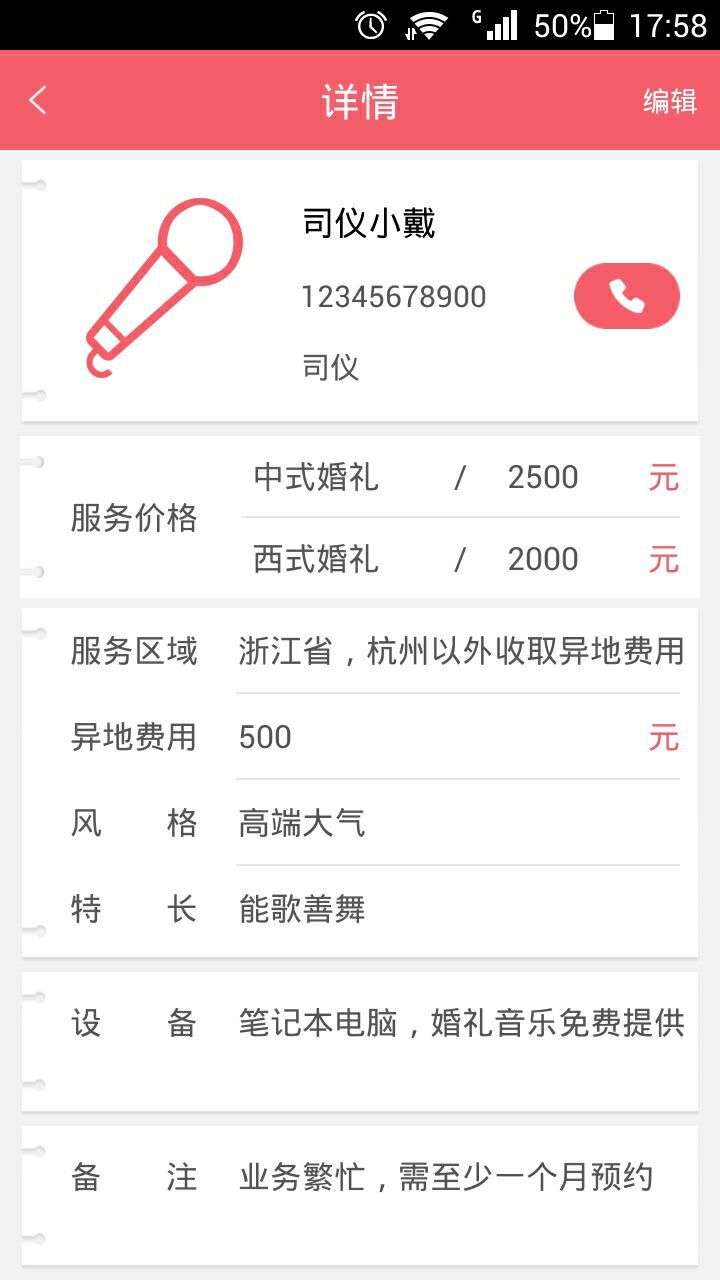
Task: Click the microphone avatar of 司仪小戴
Action: (x=166, y=286)
